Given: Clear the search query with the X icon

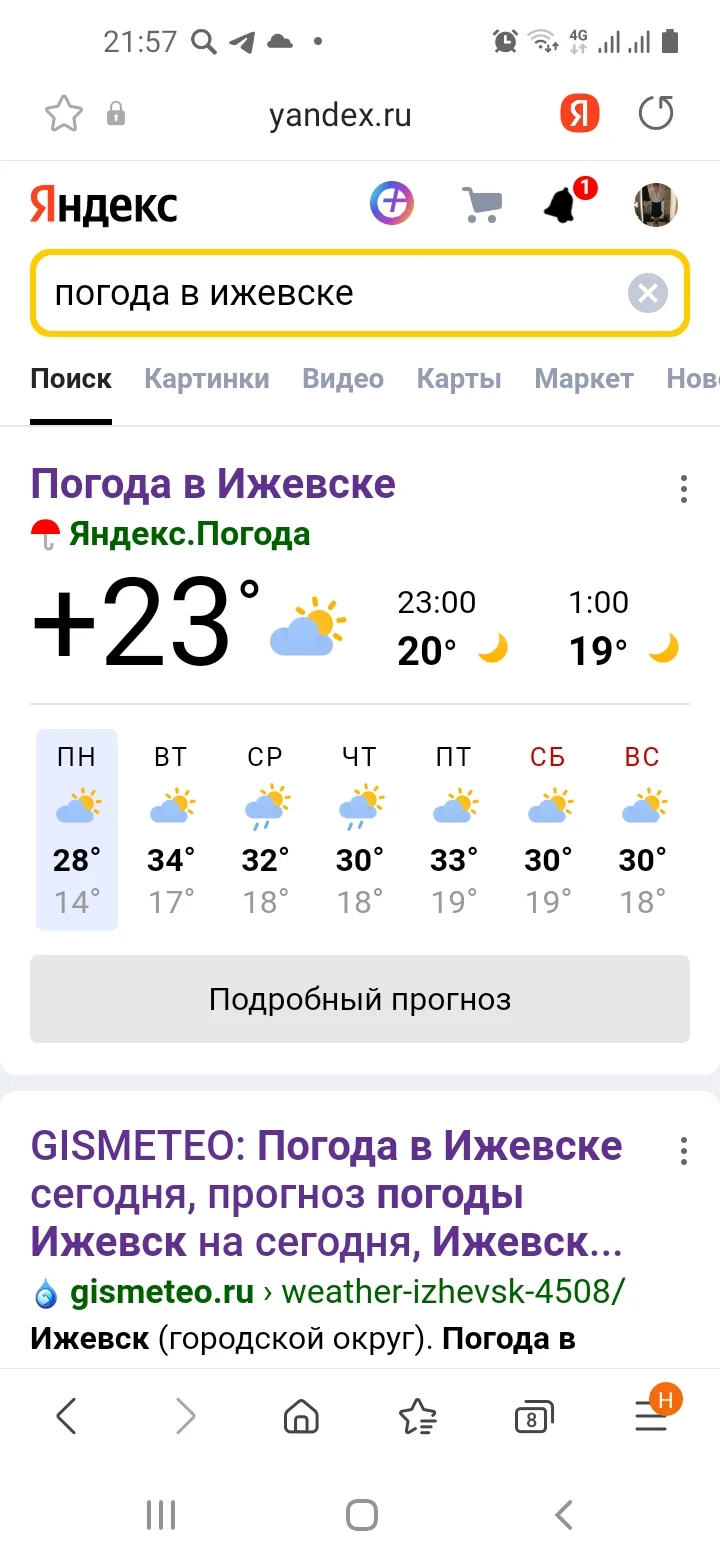Looking at the screenshot, I should click(x=647, y=293).
